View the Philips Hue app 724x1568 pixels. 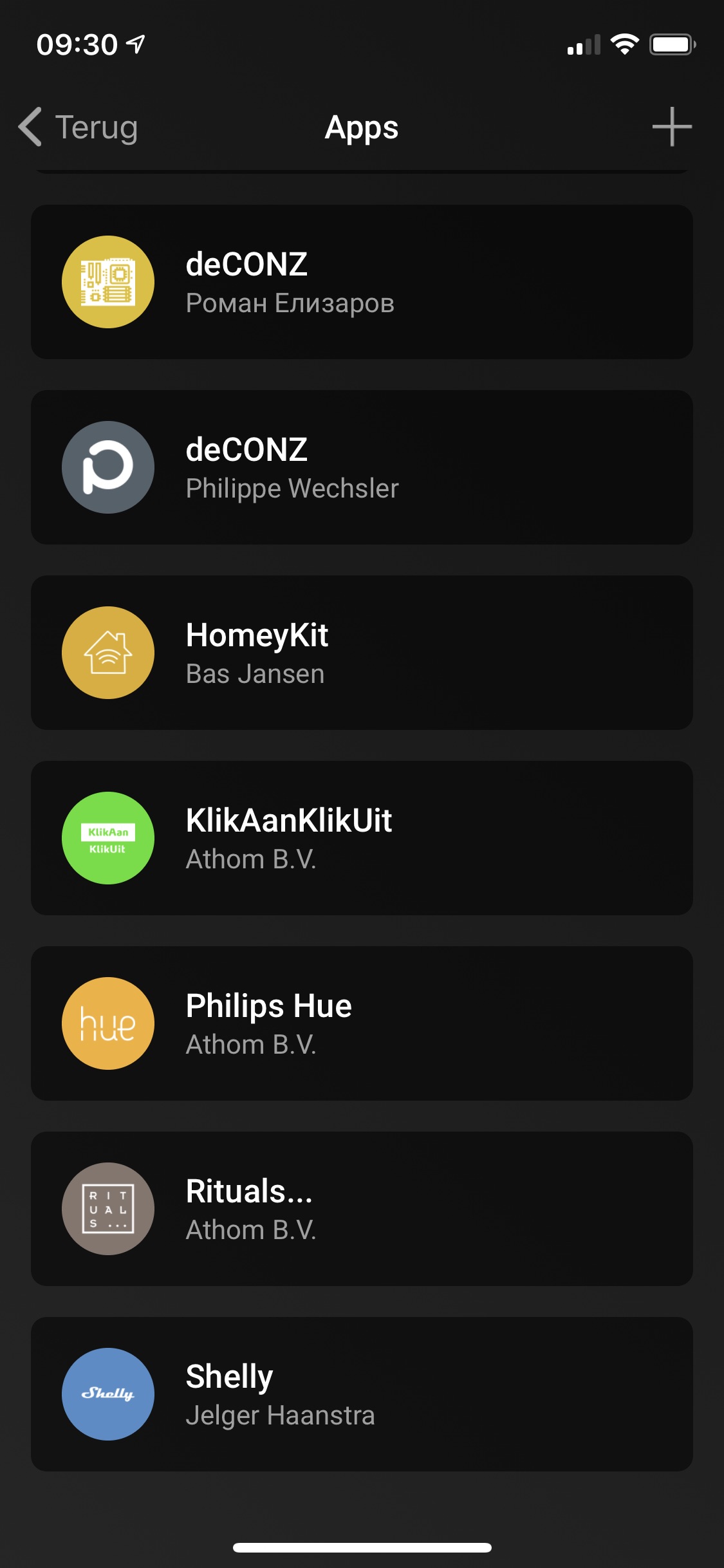tap(362, 1023)
